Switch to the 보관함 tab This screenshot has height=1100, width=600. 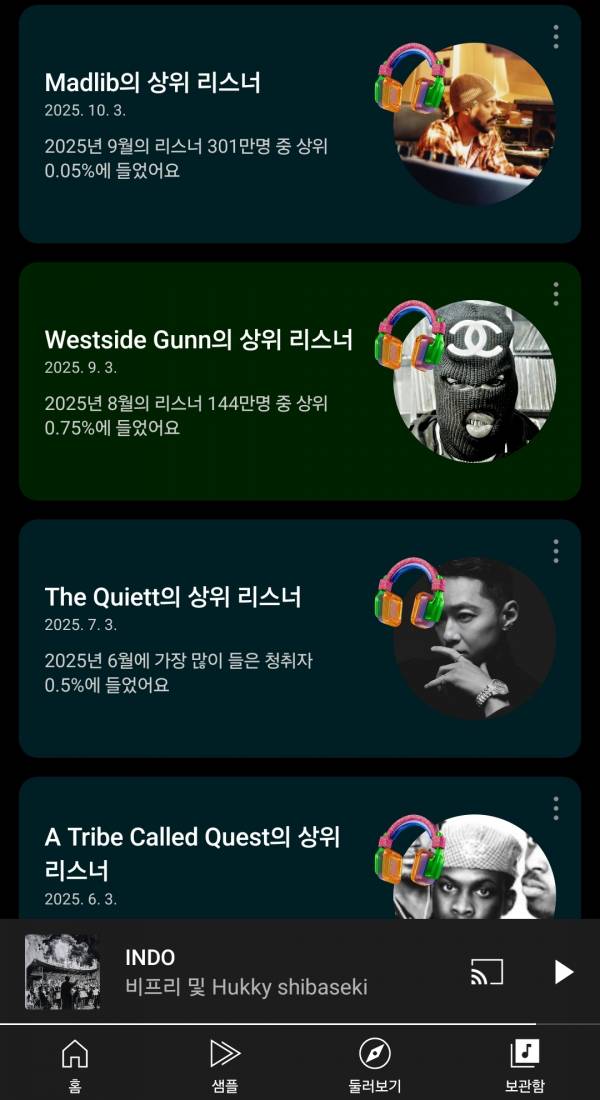pyautogui.click(x=525, y=1064)
